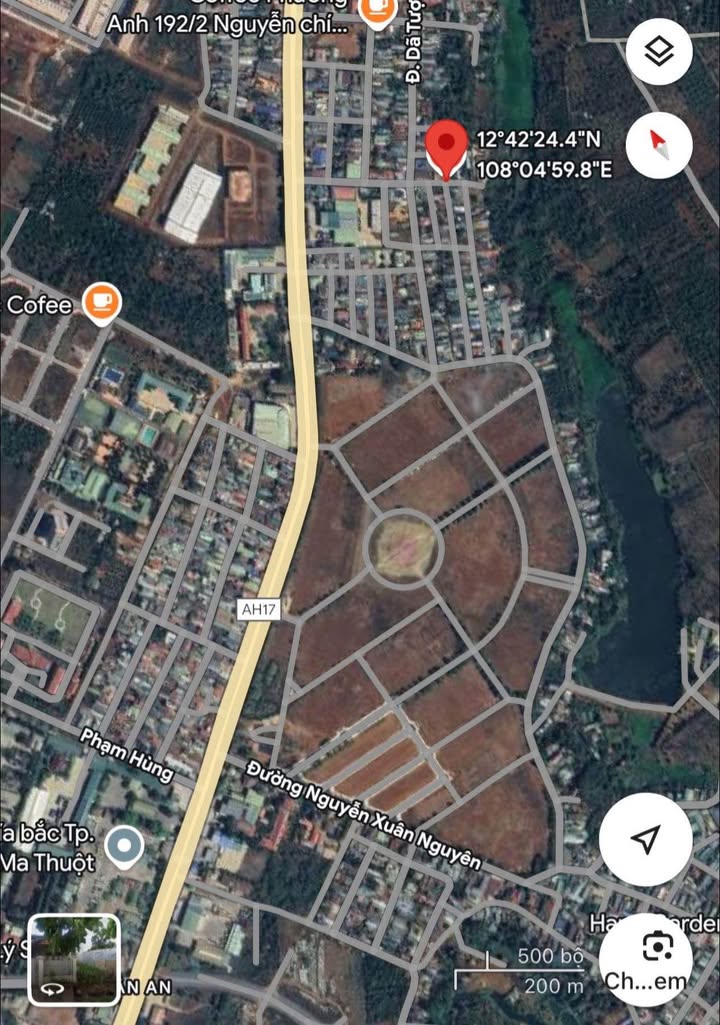
Task: Select the Cofee cafe marker
Action: click(101, 301)
